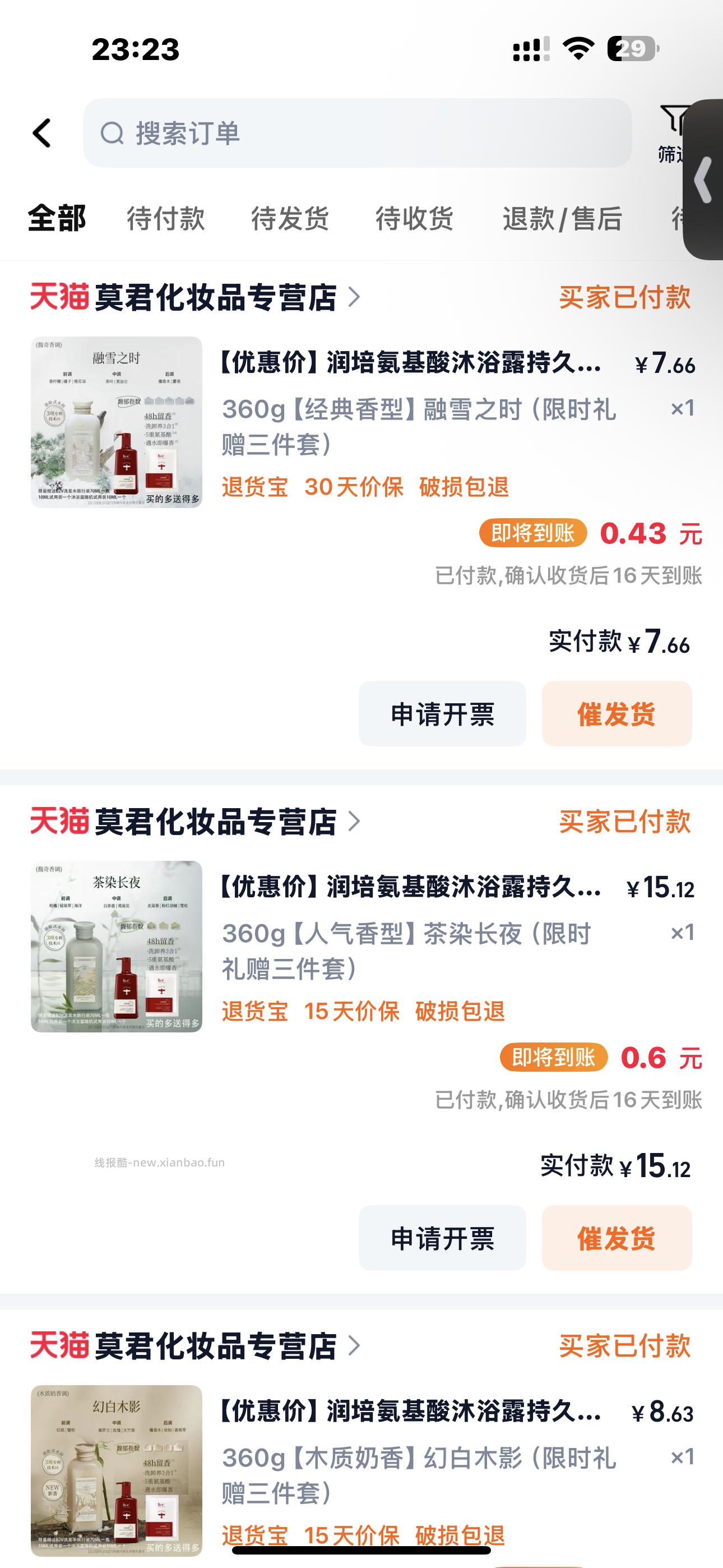Screen dimensions: 723x1568
Task: Go back using the top-left arrow
Action: tap(41, 133)
